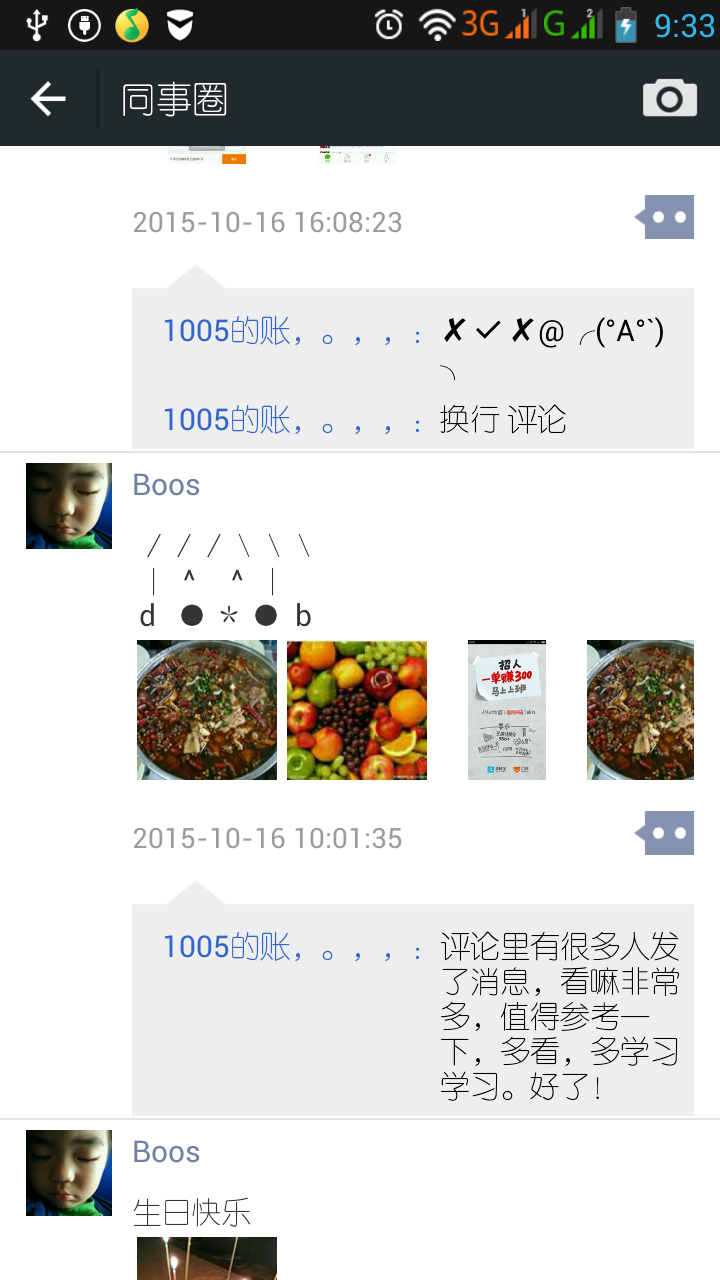The image size is (720, 1280).
Task: Tap comment bubble on the 10:01:35 post
Action: 667,834
